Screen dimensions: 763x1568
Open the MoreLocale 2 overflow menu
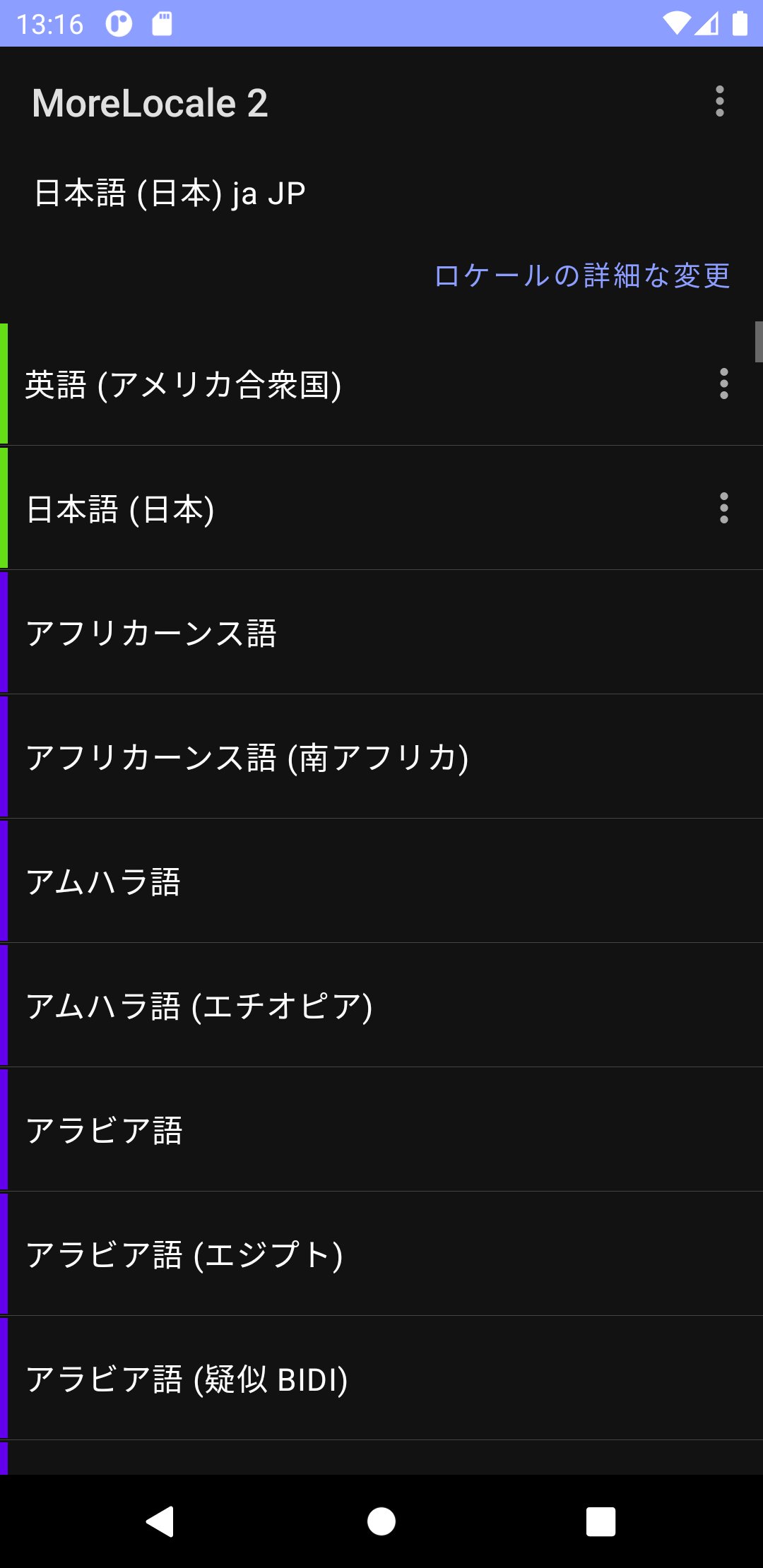click(719, 102)
